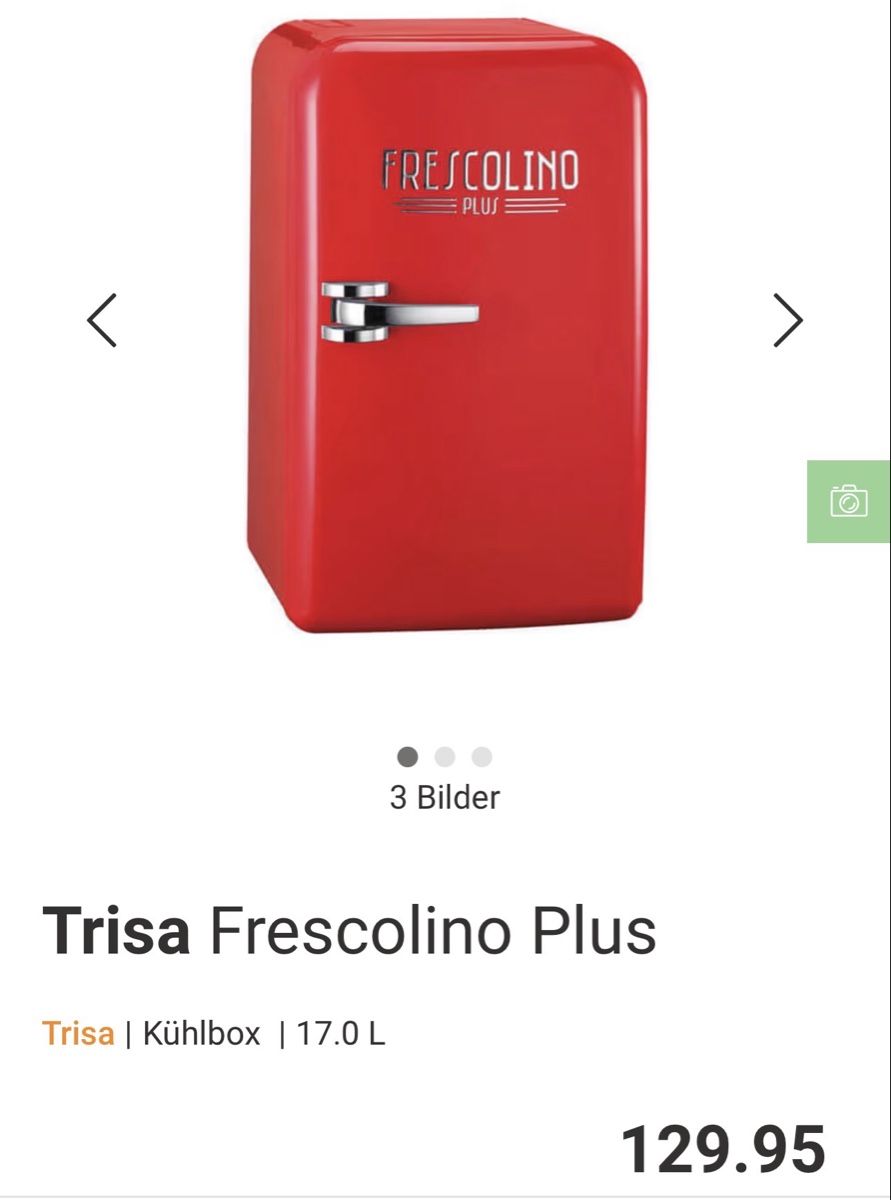Jump to the third image dot
Viewport: 891px width, 1200px height.
pyautogui.click(x=482, y=757)
